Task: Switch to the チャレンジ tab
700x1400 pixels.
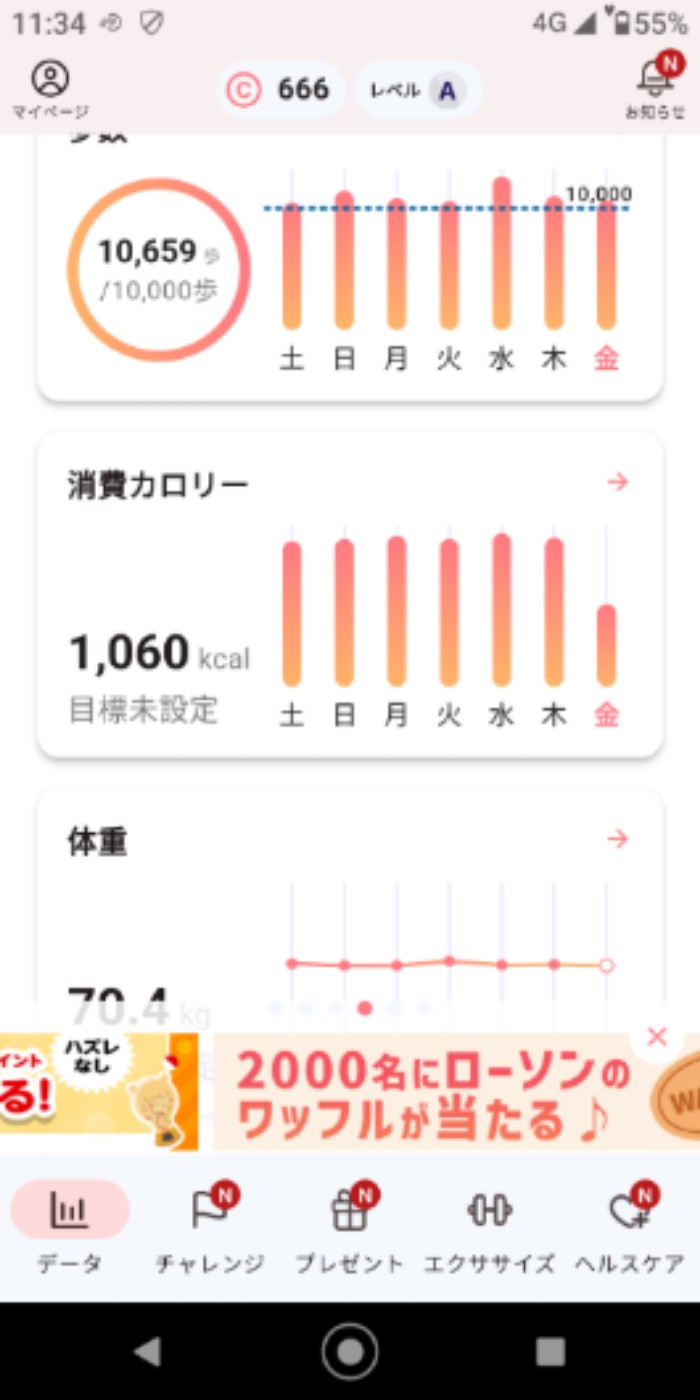Action: (210, 1227)
